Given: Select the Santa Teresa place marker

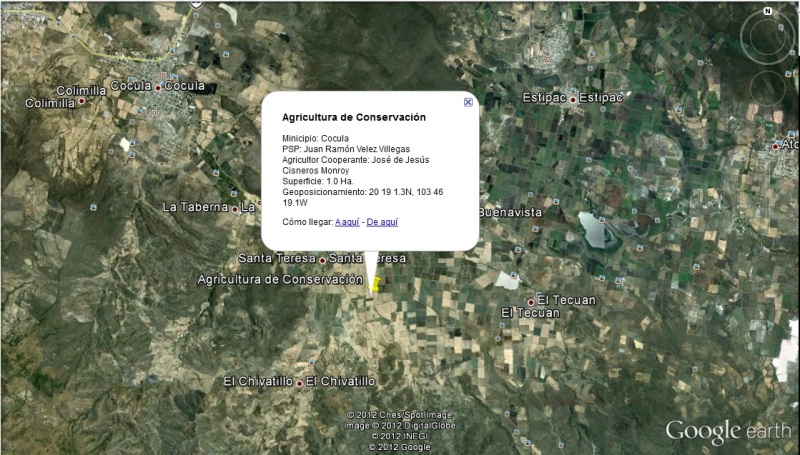Looking at the screenshot, I should coord(323,260).
